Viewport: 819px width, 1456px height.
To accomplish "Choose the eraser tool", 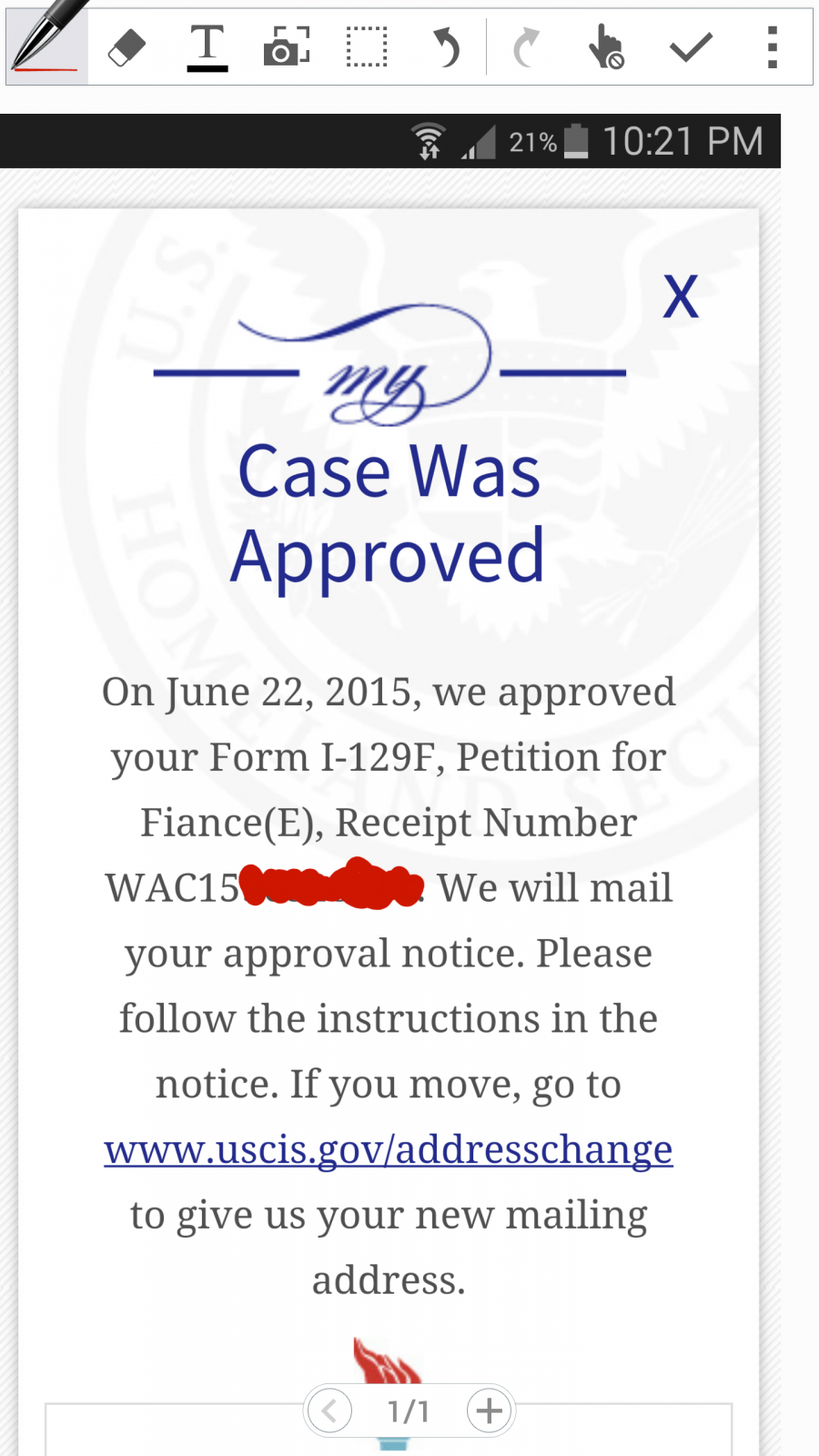I will [x=126, y=46].
